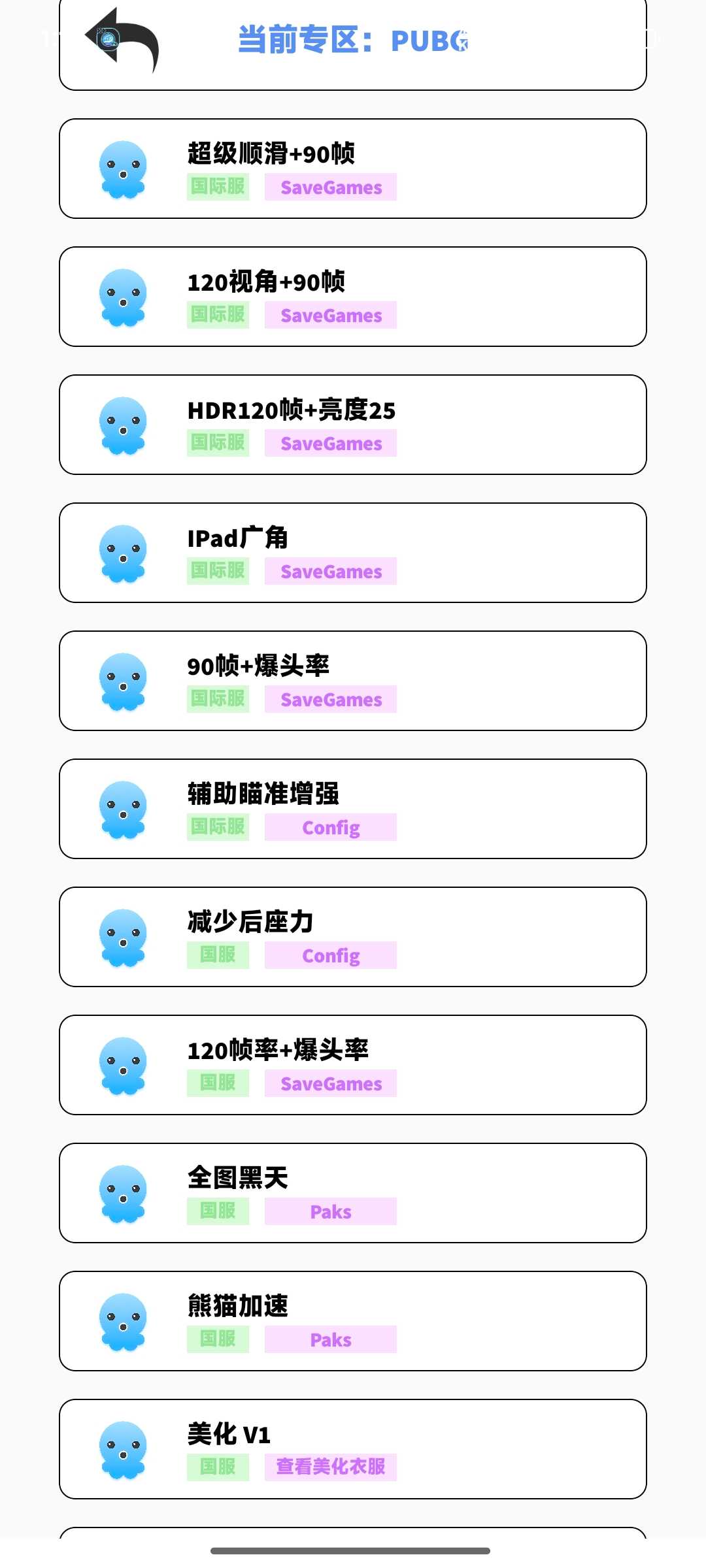Open the IPad广角 entry
The image size is (706, 1568).
(352, 553)
